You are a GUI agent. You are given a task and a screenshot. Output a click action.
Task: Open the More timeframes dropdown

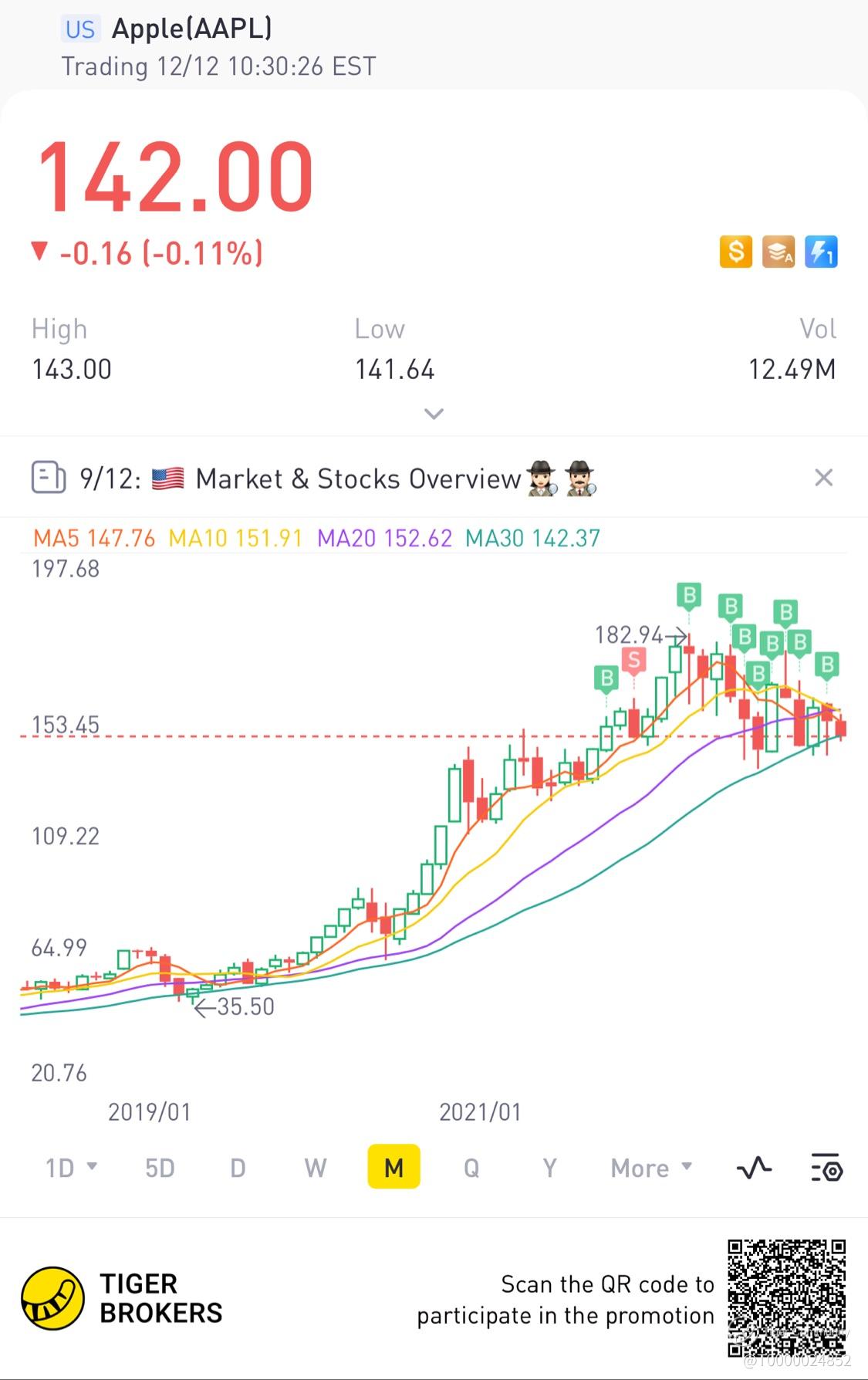tap(650, 1168)
